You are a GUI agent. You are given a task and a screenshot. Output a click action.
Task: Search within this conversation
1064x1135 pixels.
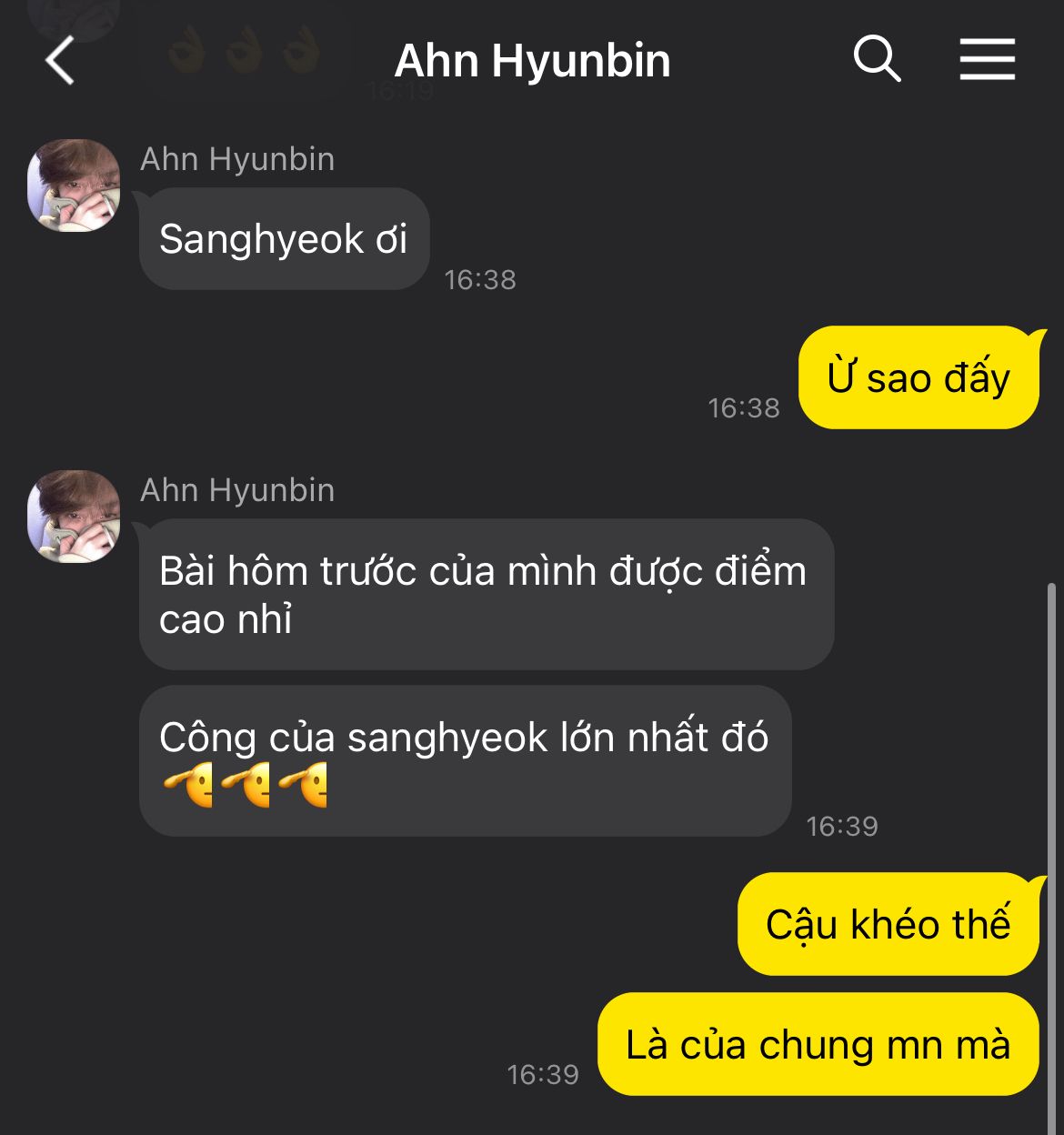[x=876, y=60]
